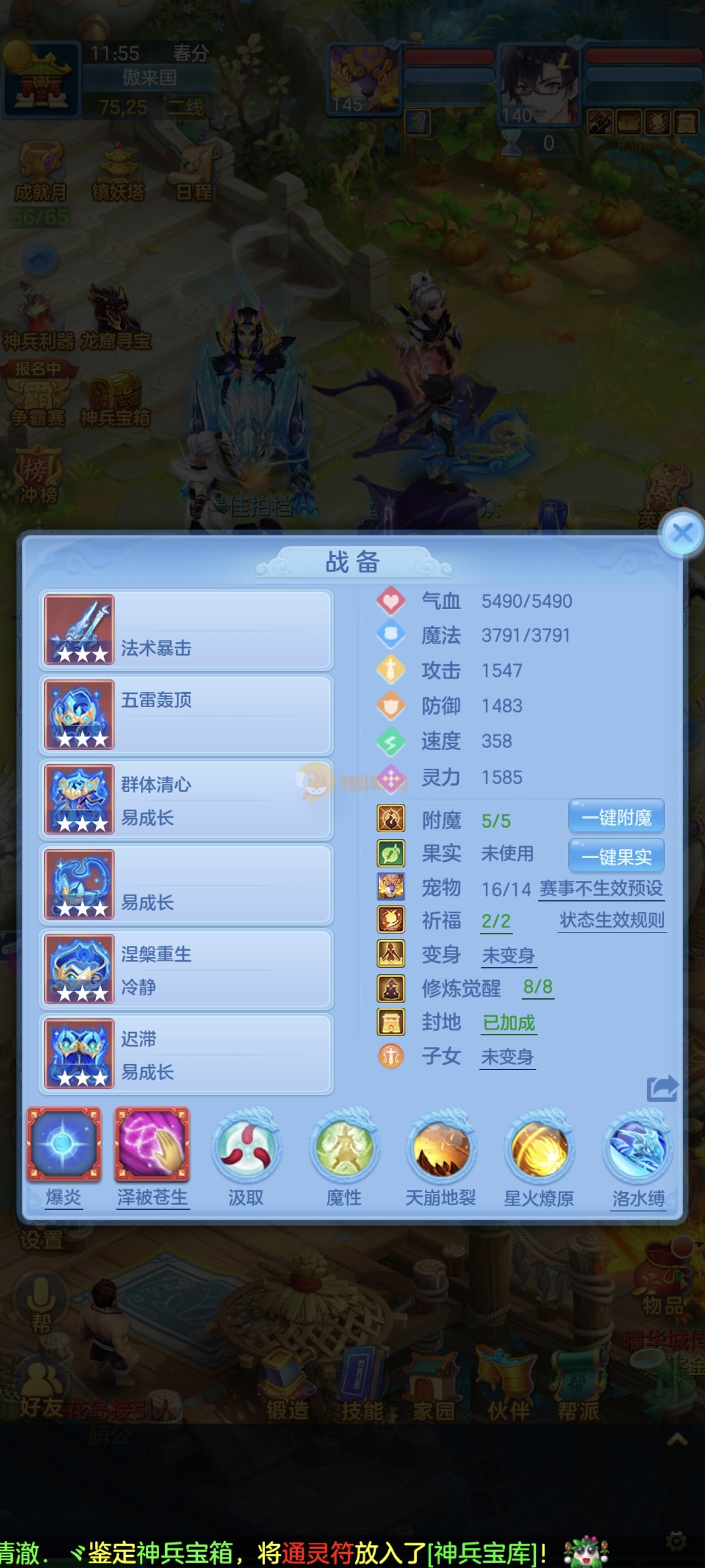
Task: Open the 法术暴击 equipment slot
Action: coord(186,631)
